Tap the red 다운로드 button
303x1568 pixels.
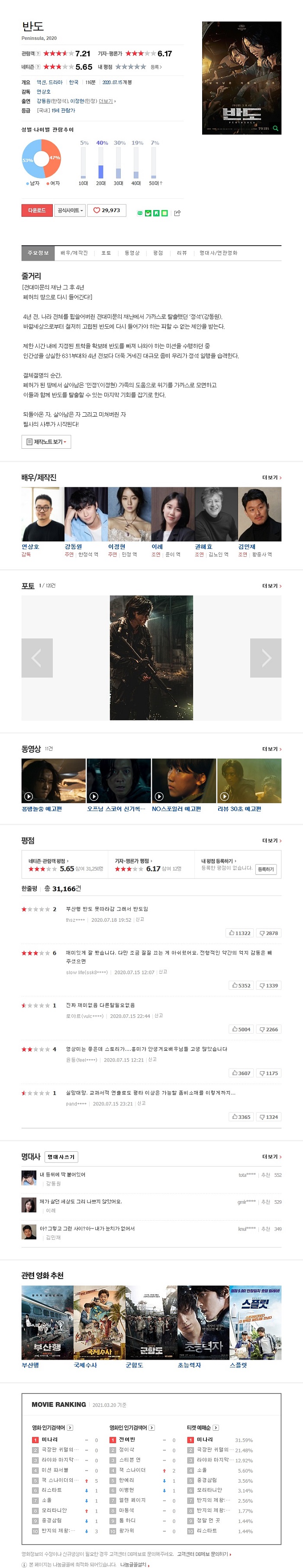pyautogui.click(x=36, y=210)
